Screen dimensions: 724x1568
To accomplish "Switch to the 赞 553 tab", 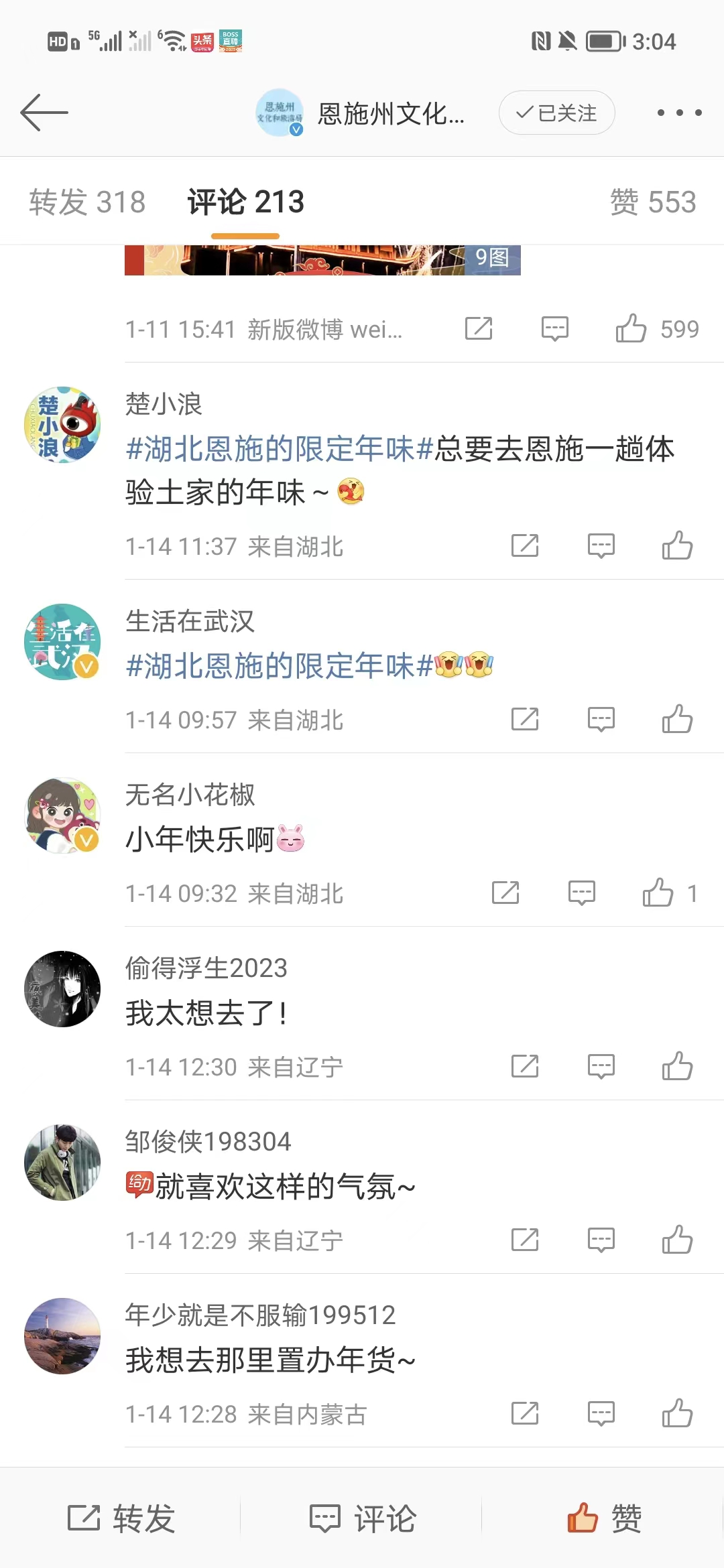I will [x=652, y=202].
